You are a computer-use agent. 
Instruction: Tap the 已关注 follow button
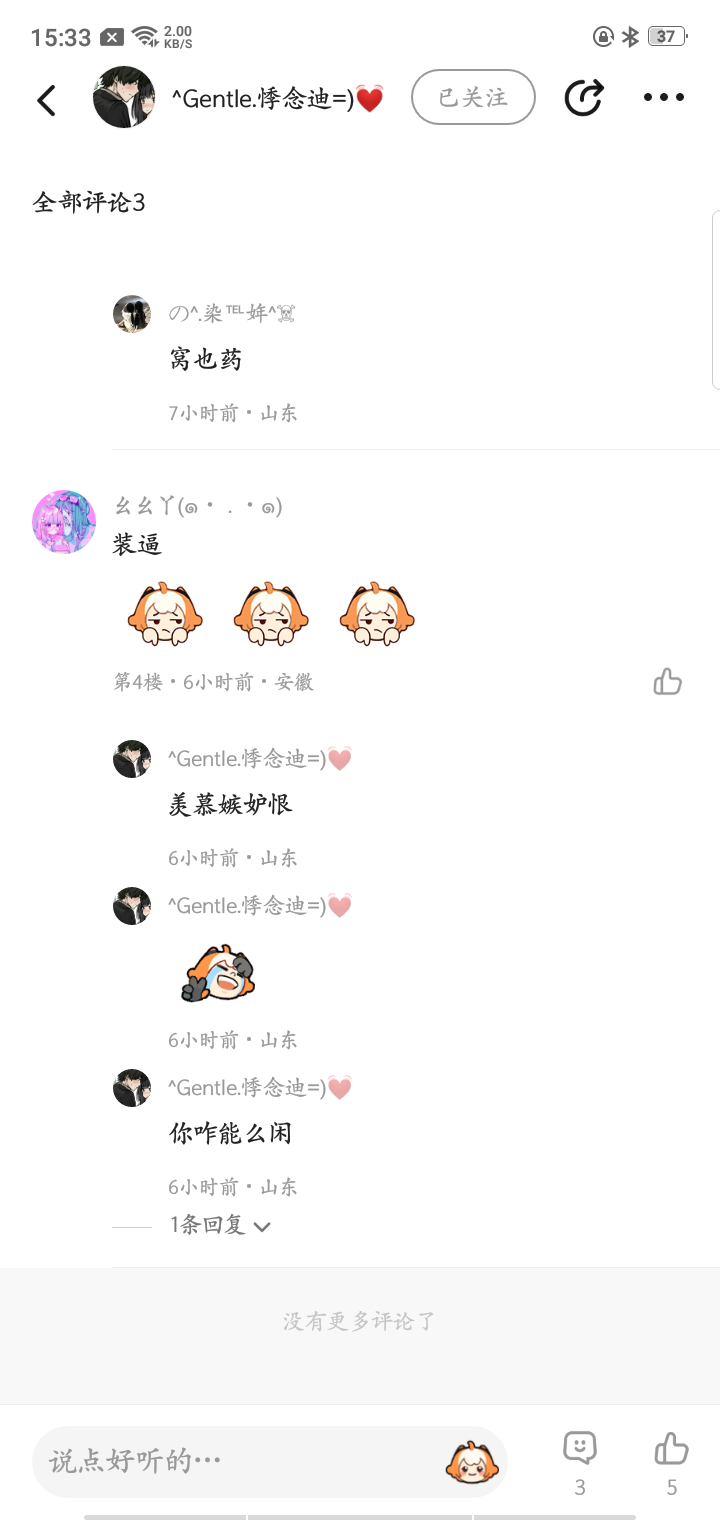(x=473, y=97)
